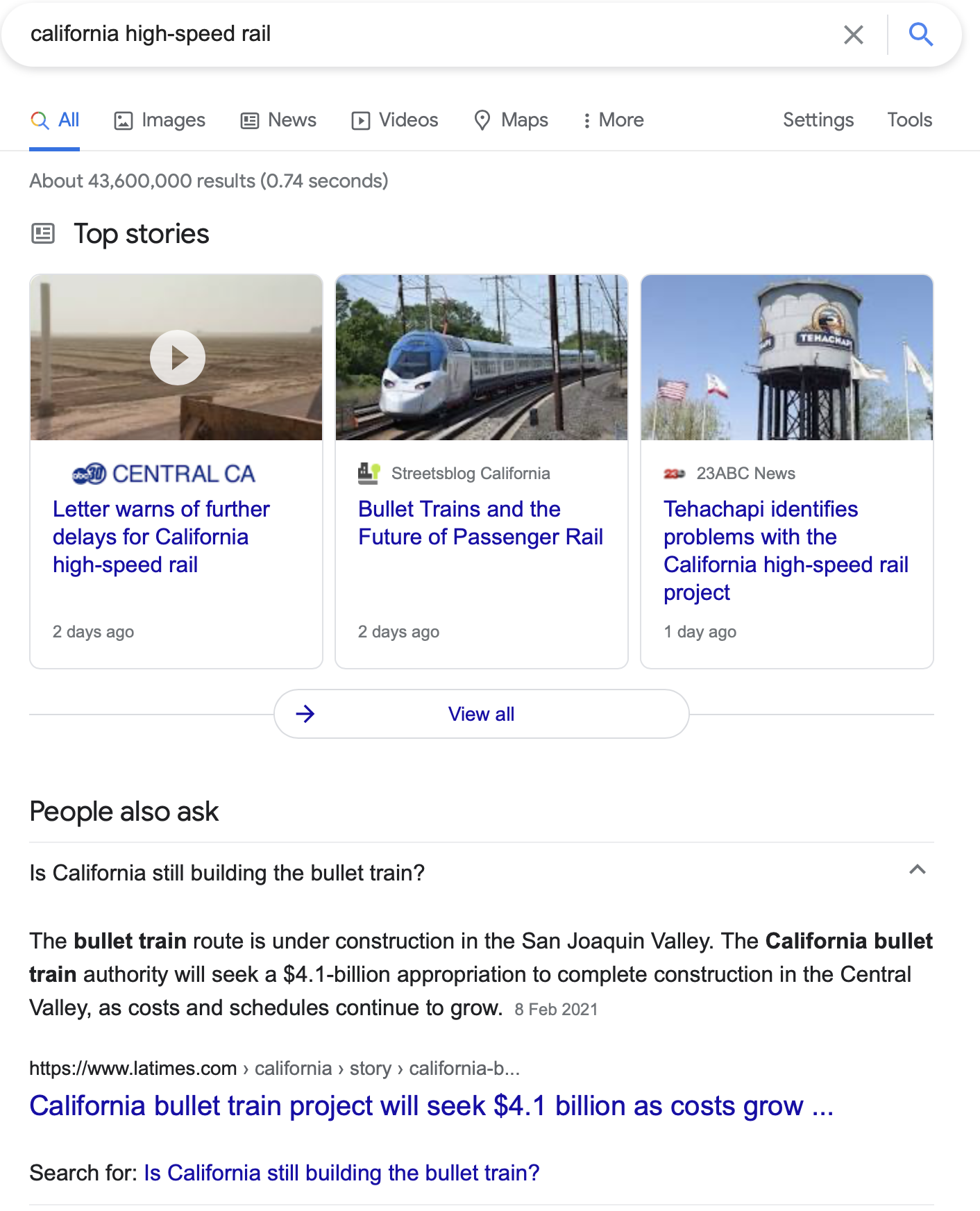Viewport: 980px width, 1211px height.
Task: Open Tehachapi identifies problems story
Action: pos(785,550)
